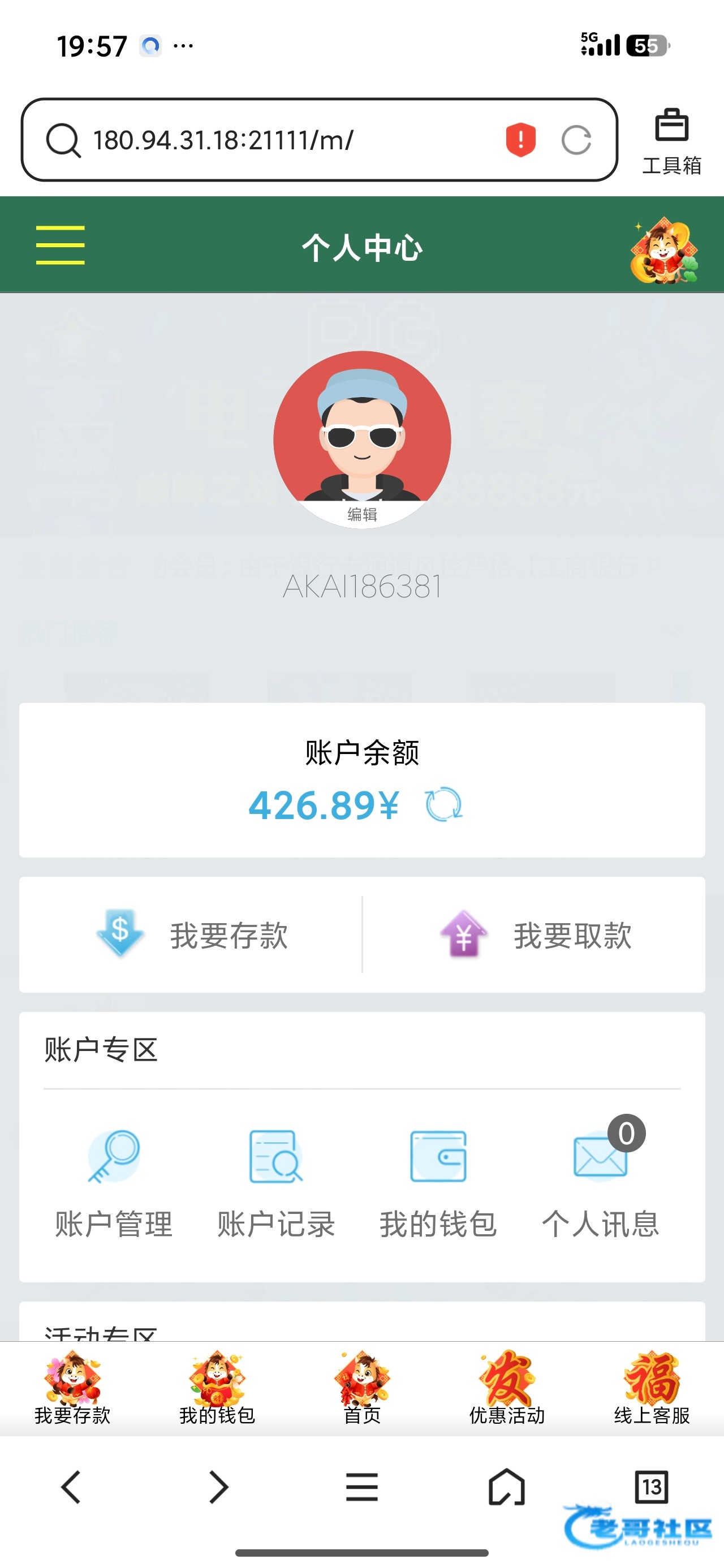
Task: Go to the 首页 tab
Action: [361, 1389]
